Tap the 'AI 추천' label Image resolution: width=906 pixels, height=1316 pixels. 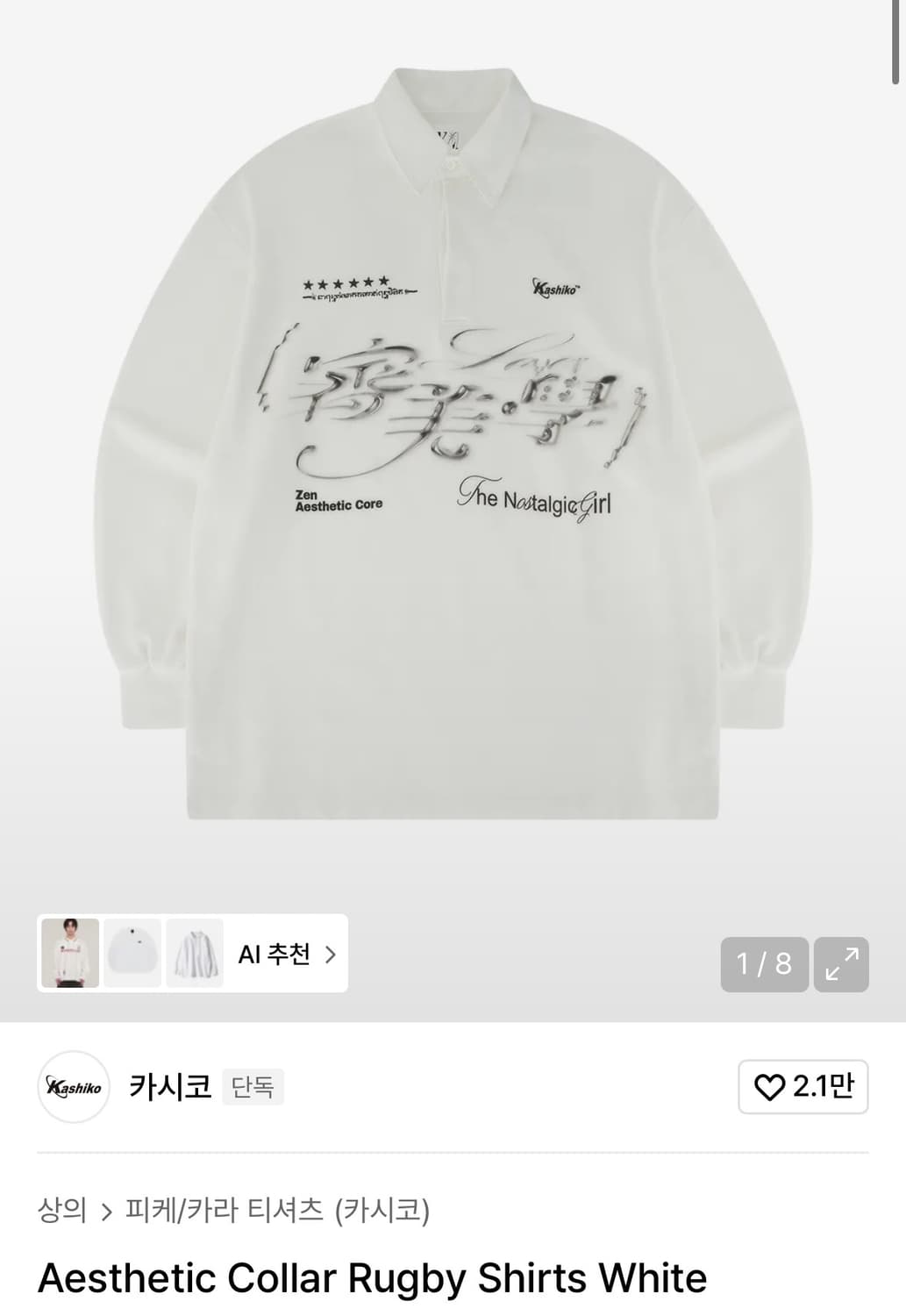point(274,955)
